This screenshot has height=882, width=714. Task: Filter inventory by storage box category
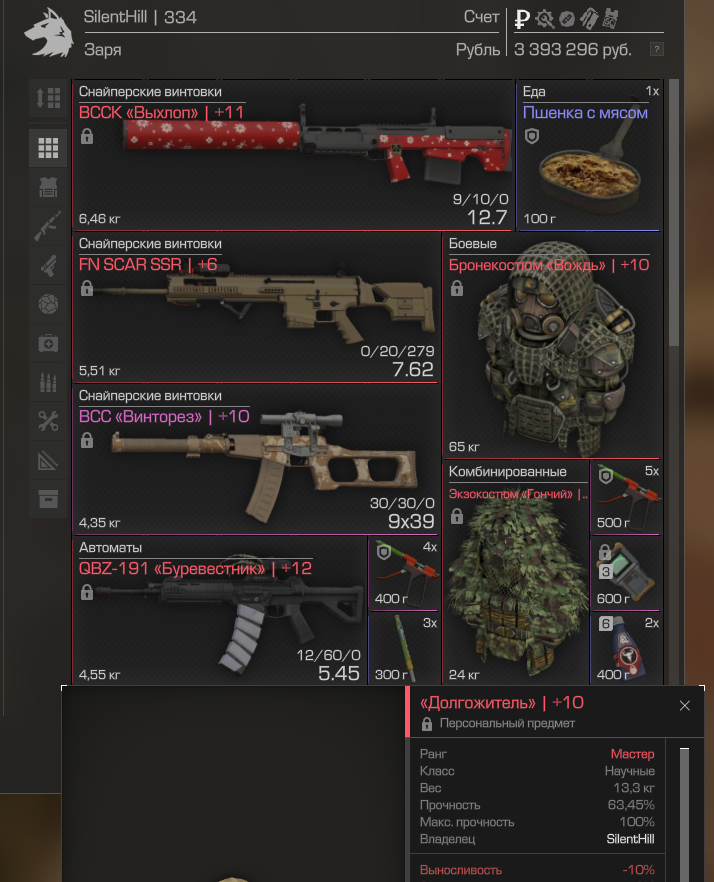pos(48,499)
